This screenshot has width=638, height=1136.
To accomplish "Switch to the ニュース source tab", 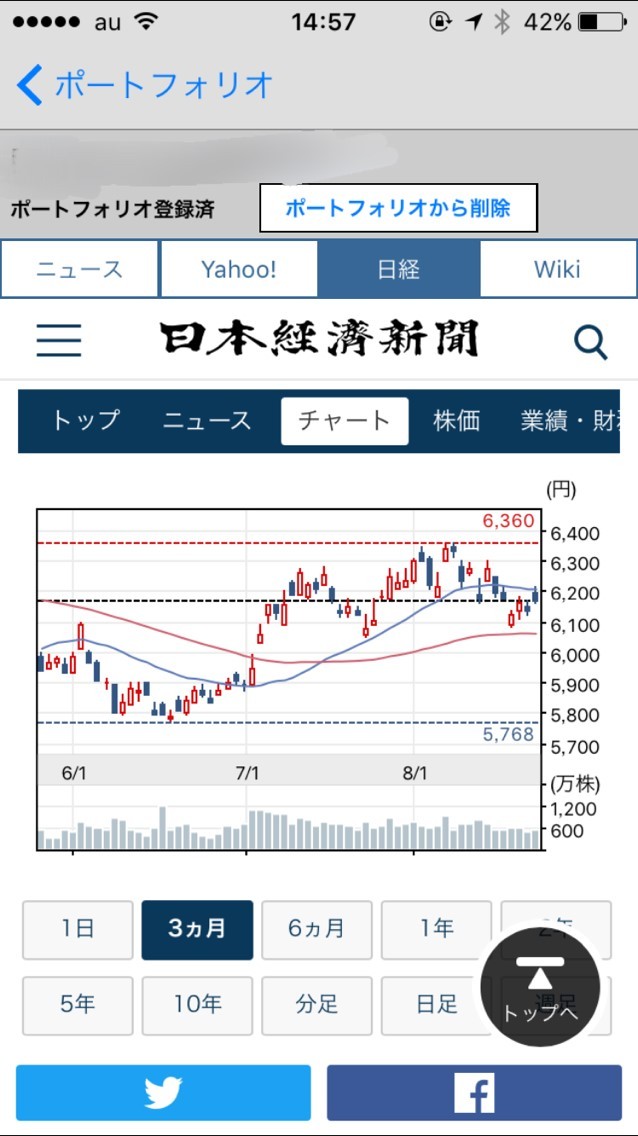I will coord(80,269).
